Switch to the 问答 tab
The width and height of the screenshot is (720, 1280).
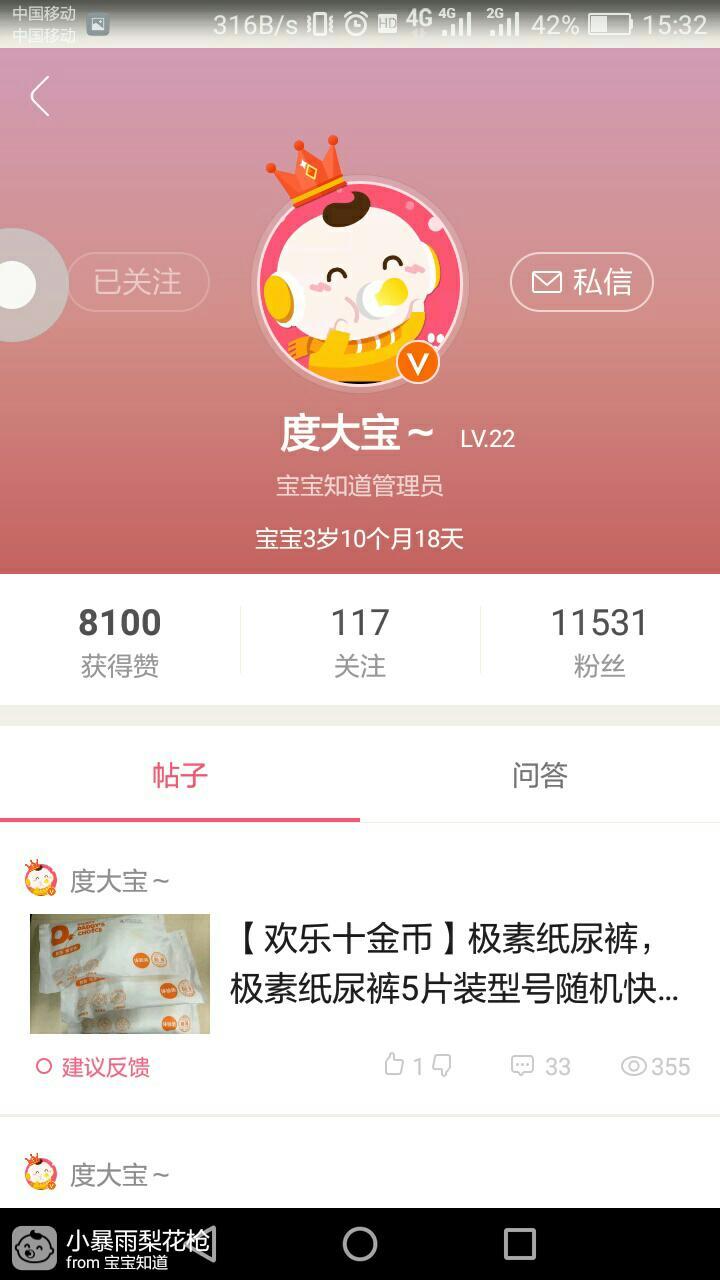pos(540,775)
